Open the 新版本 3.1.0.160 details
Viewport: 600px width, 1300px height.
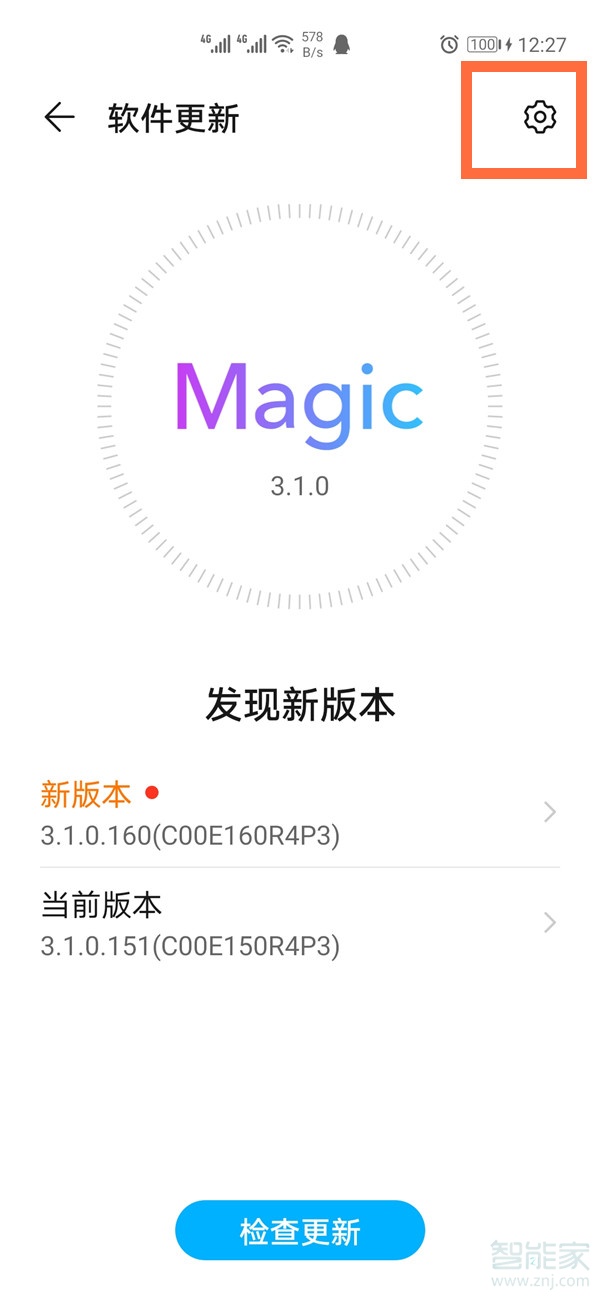[x=300, y=813]
